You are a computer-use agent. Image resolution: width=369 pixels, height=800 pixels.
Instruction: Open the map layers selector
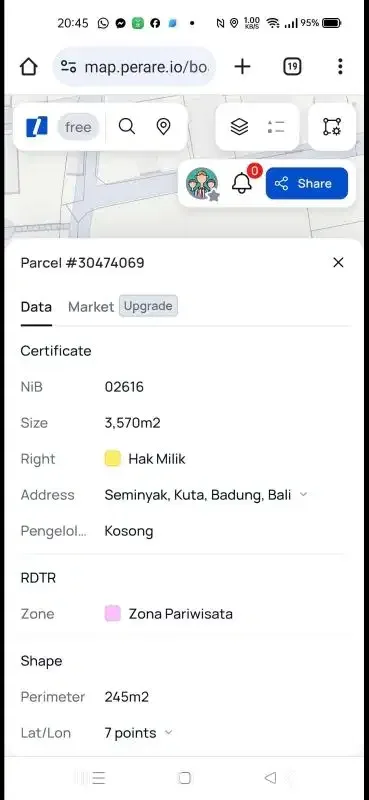tap(239, 127)
